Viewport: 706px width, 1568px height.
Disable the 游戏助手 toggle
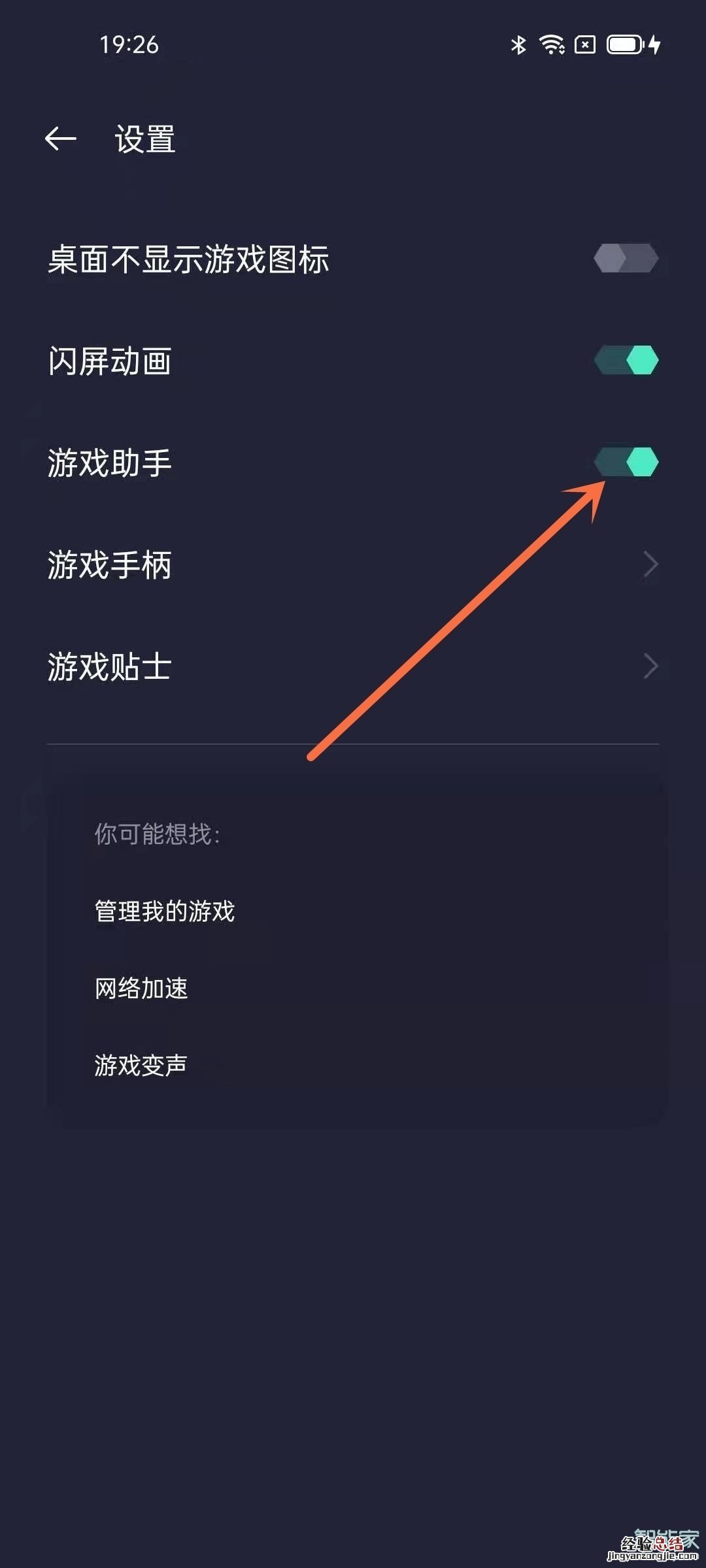pyautogui.click(x=626, y=462)
